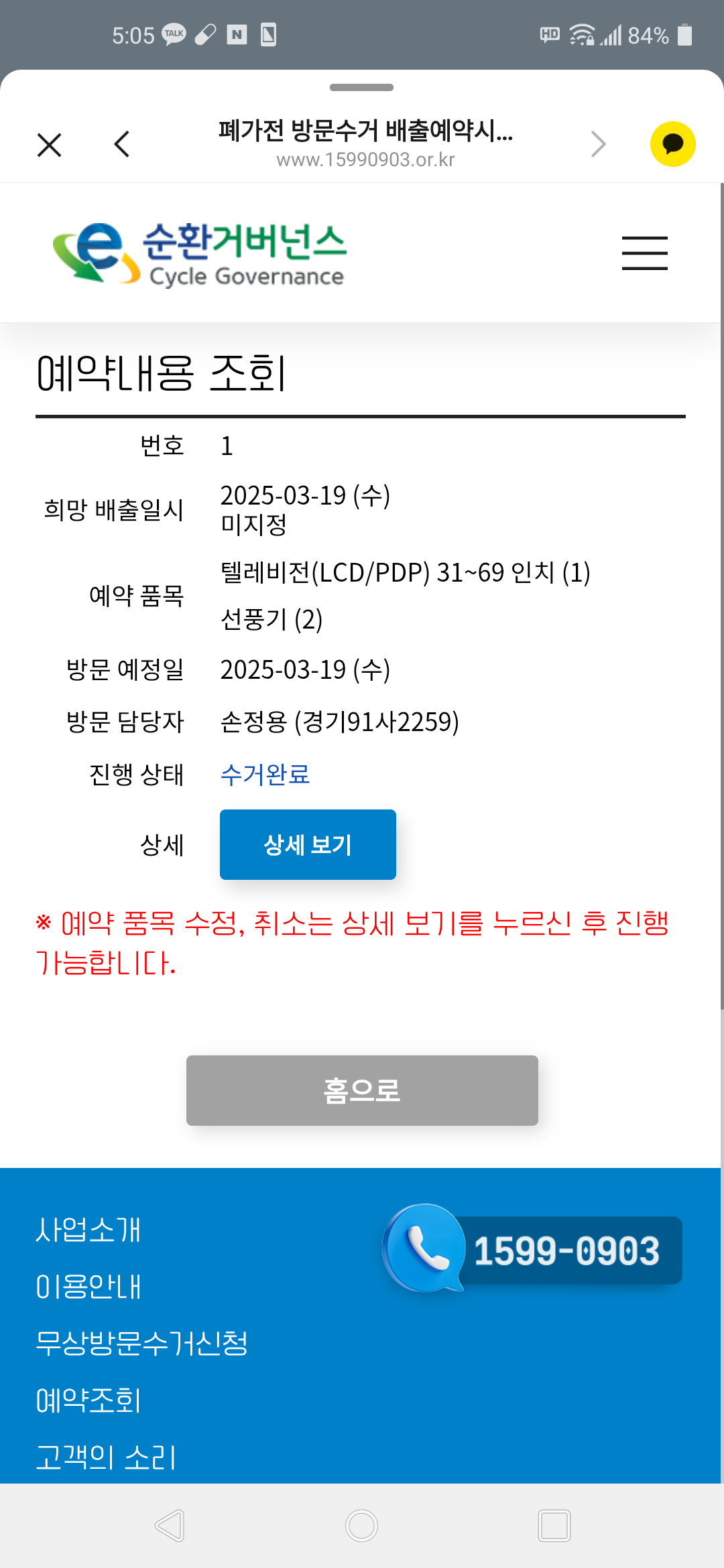Open the hamburger menu

click(644, 253)
